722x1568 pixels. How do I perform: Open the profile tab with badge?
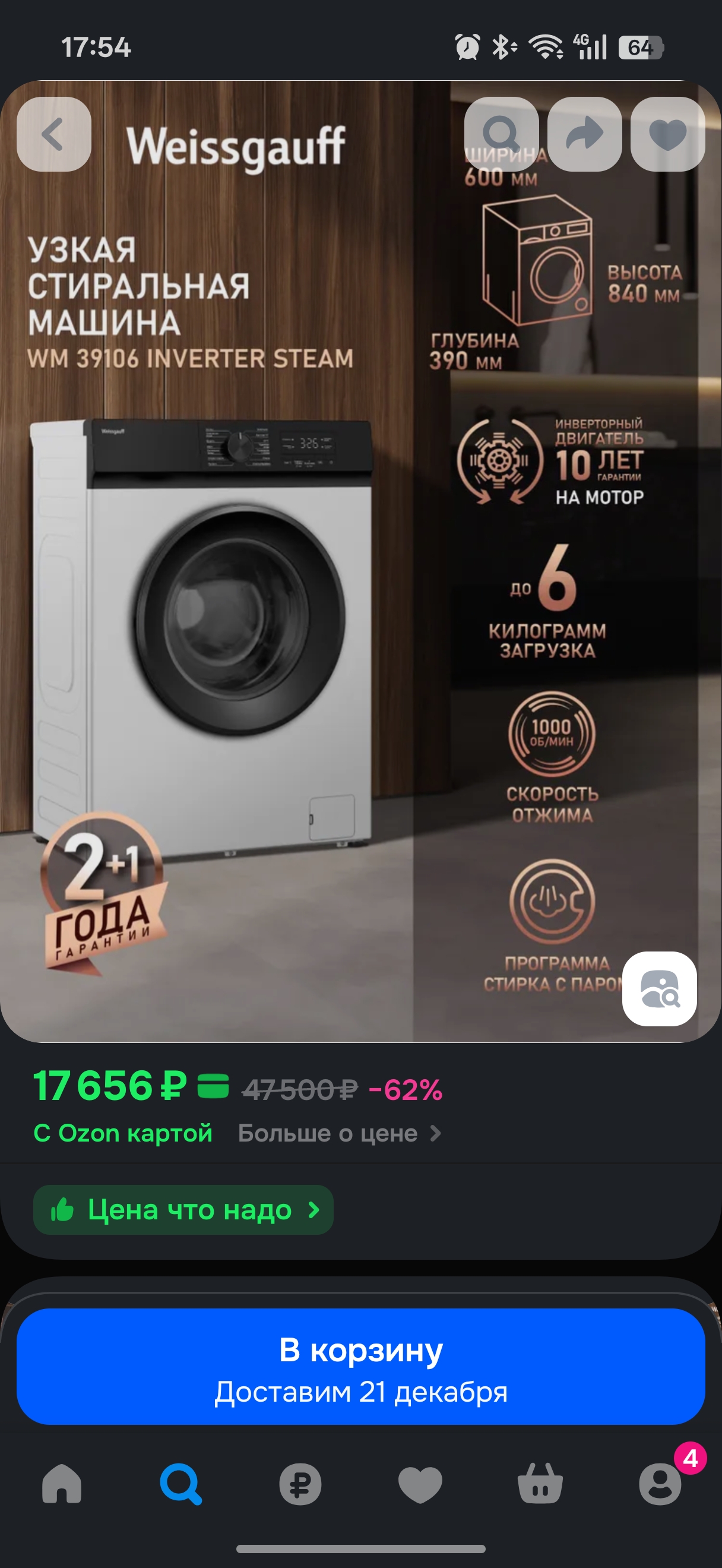tap(660, 1484)
